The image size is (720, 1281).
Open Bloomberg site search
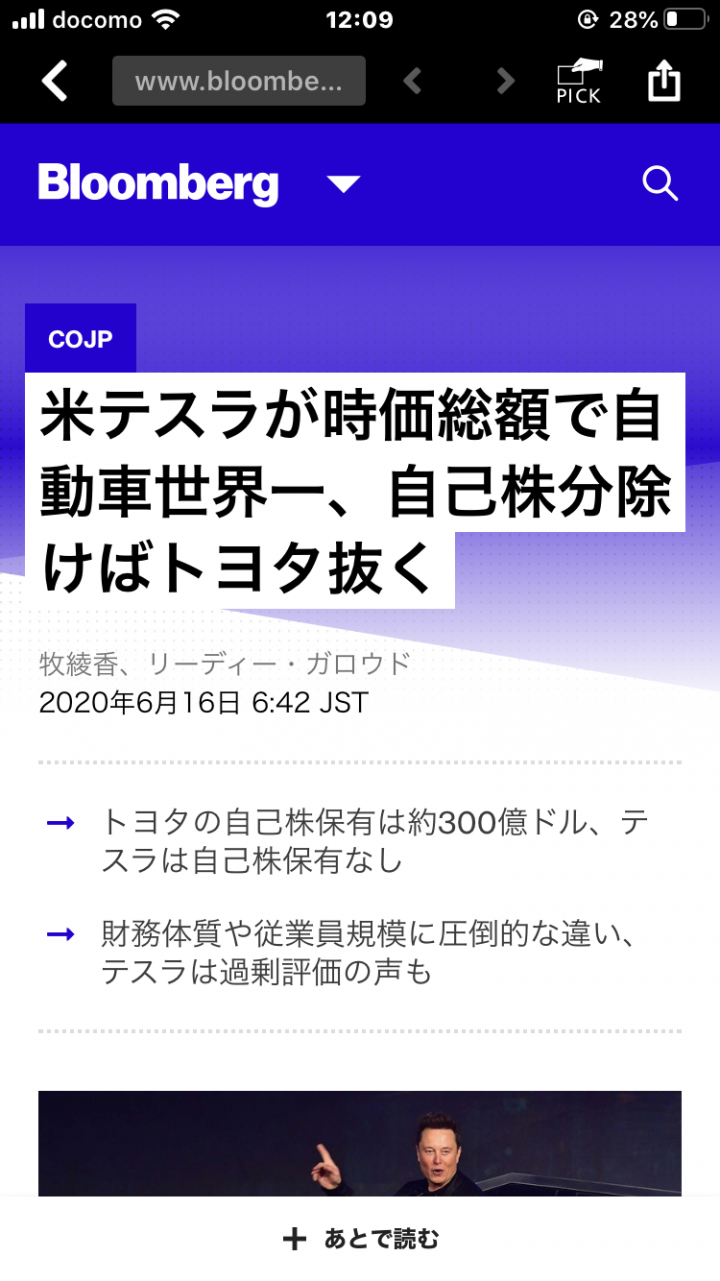coord(660,184)
